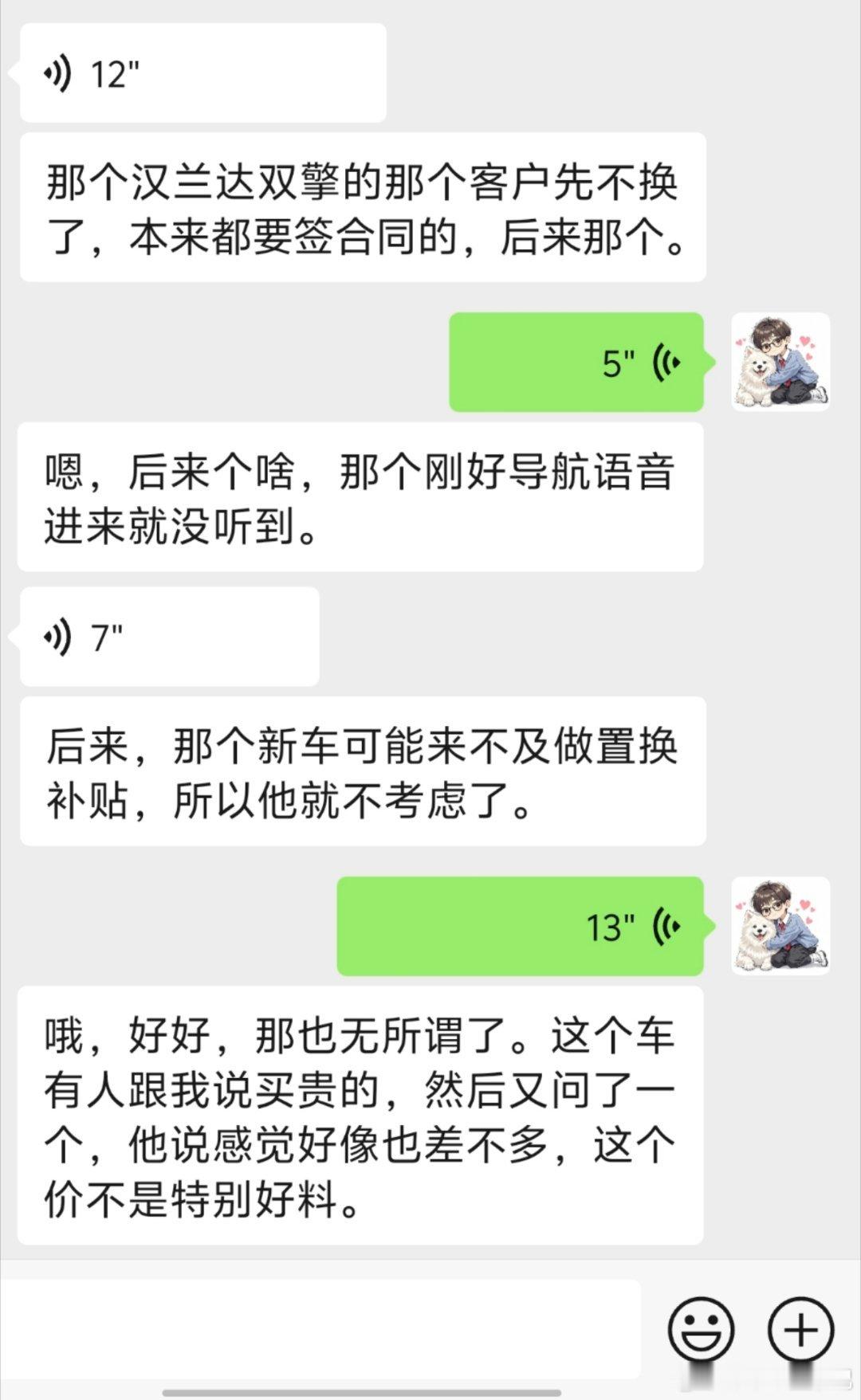The width and height of the screenshot is (861, 1400).
Task: Open sender's avatar beside the 13-second voice
Action: coord(780,926)
